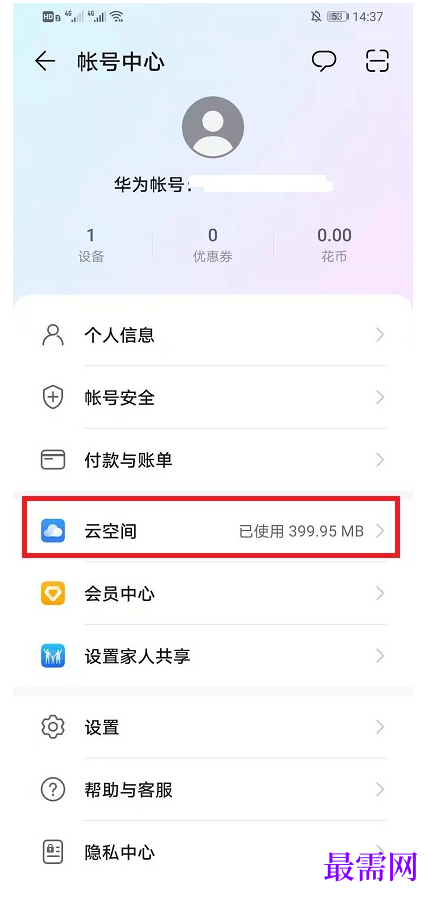Open 帐号安全 settings
Image resolution: width=436 pixels, height=898 pixels.
click(213, 397)
